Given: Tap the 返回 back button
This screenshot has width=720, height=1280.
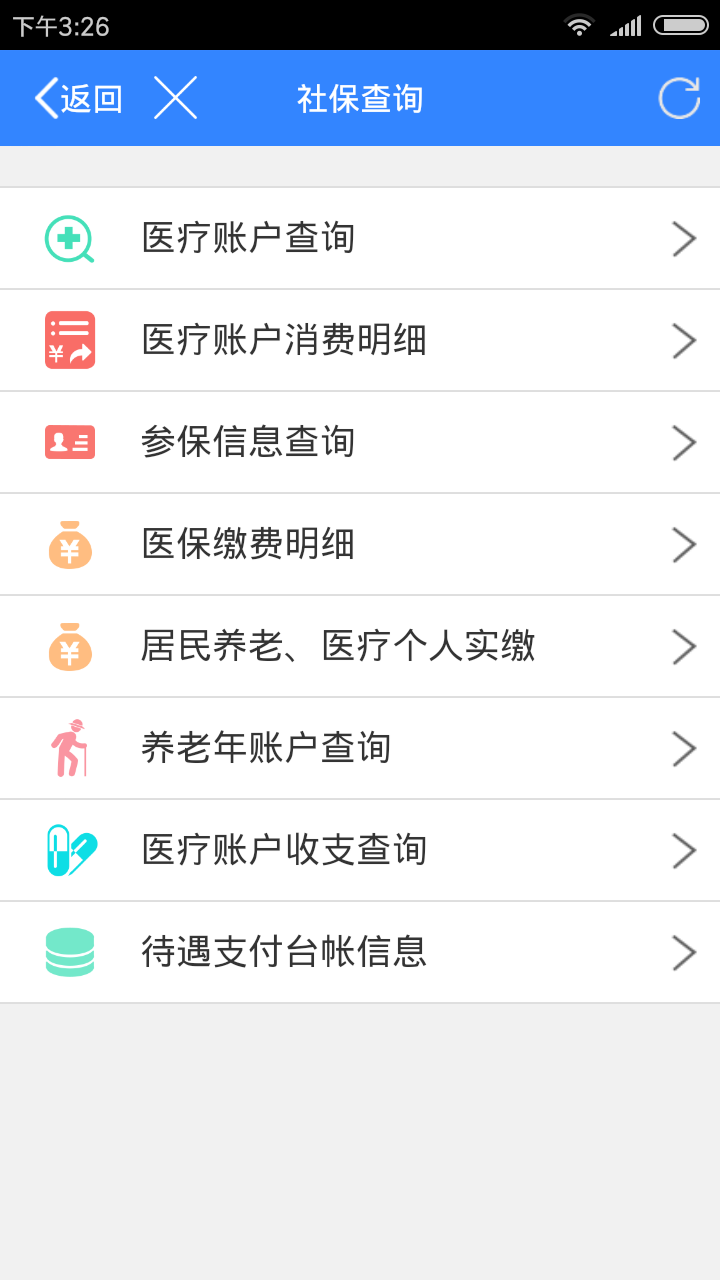Looking at the screenshot, I should click(78, 99).
